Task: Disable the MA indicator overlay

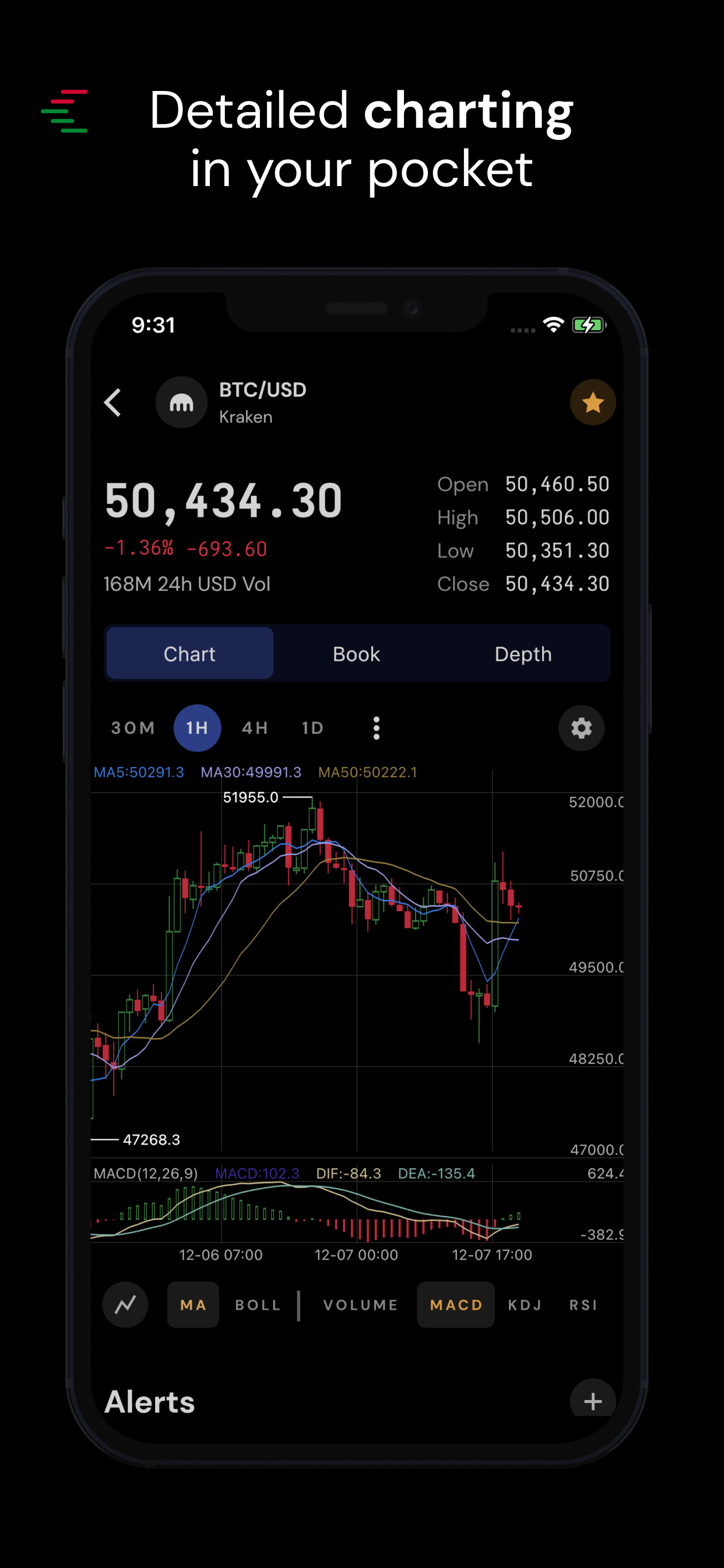Action: [193, 1304]
